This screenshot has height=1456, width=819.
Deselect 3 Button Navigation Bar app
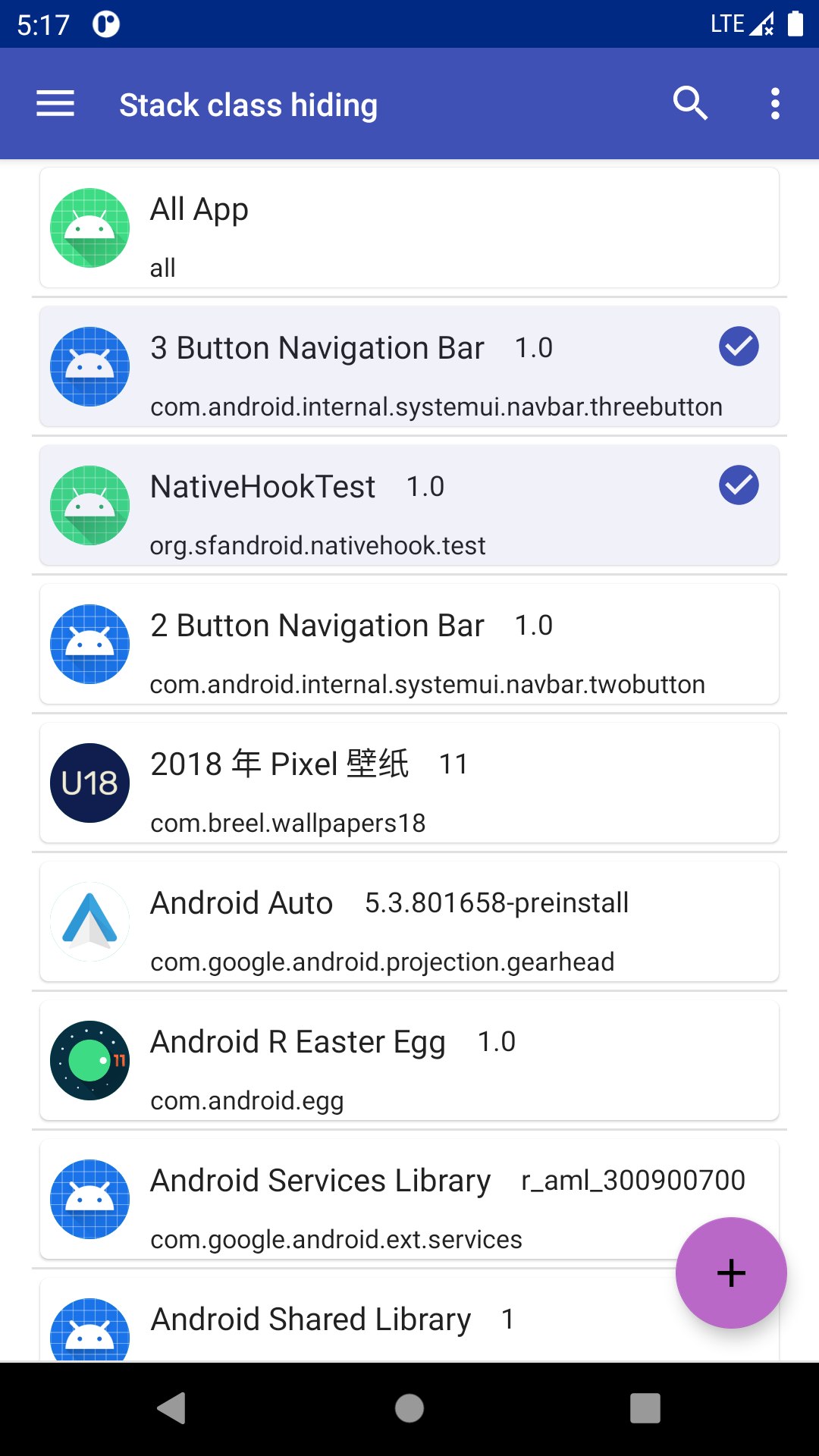pyautogui.click(x=738, y=347)
